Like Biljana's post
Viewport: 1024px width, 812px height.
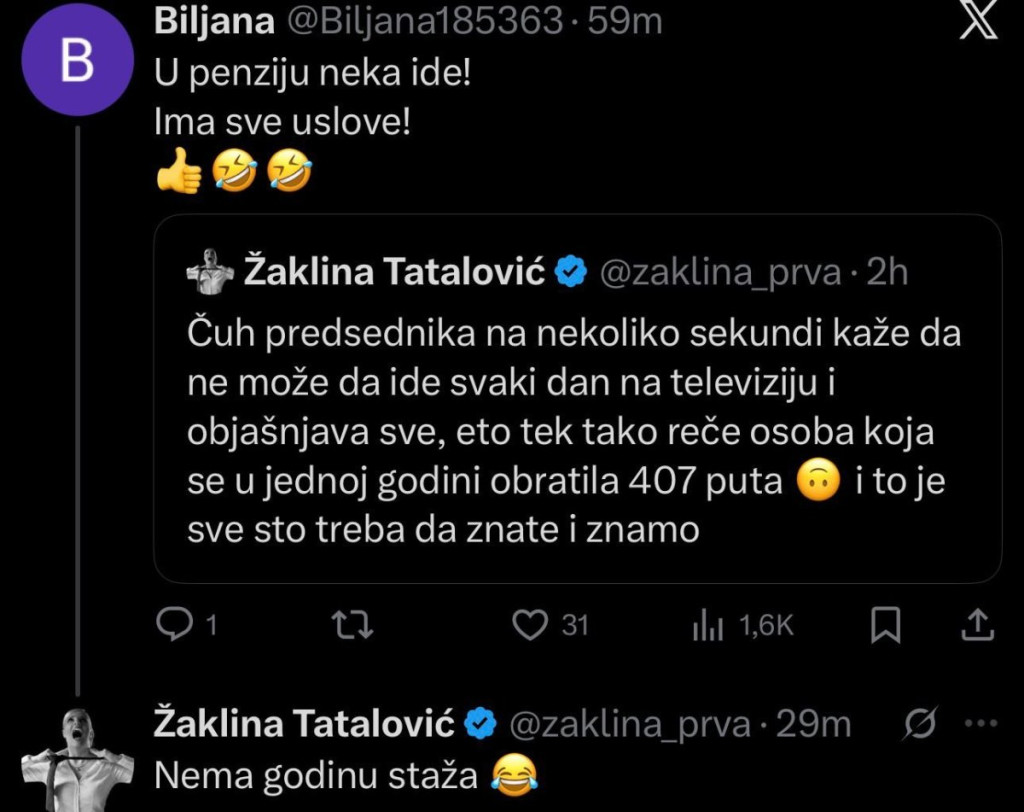coord(527,626)
